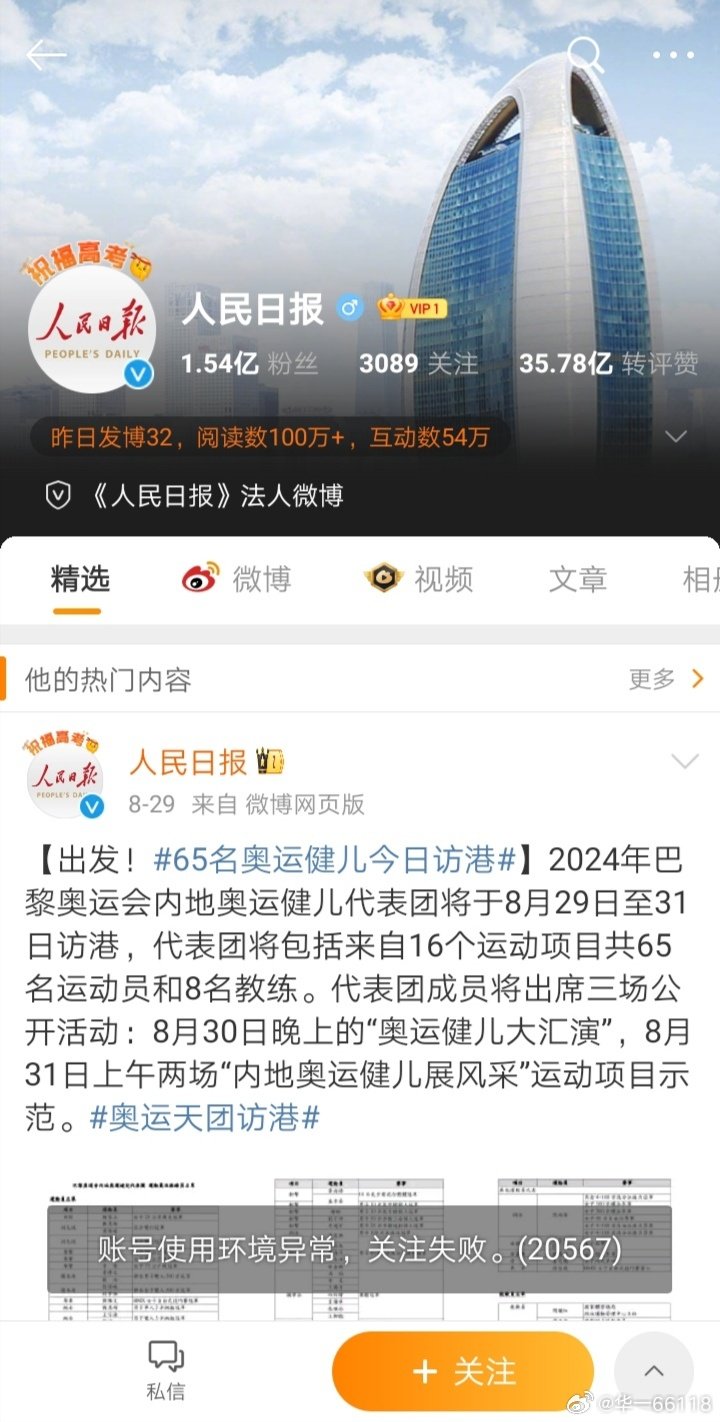View the 3089 关注 following list
The image size is (720, 1422).
[x=418, y=363]
